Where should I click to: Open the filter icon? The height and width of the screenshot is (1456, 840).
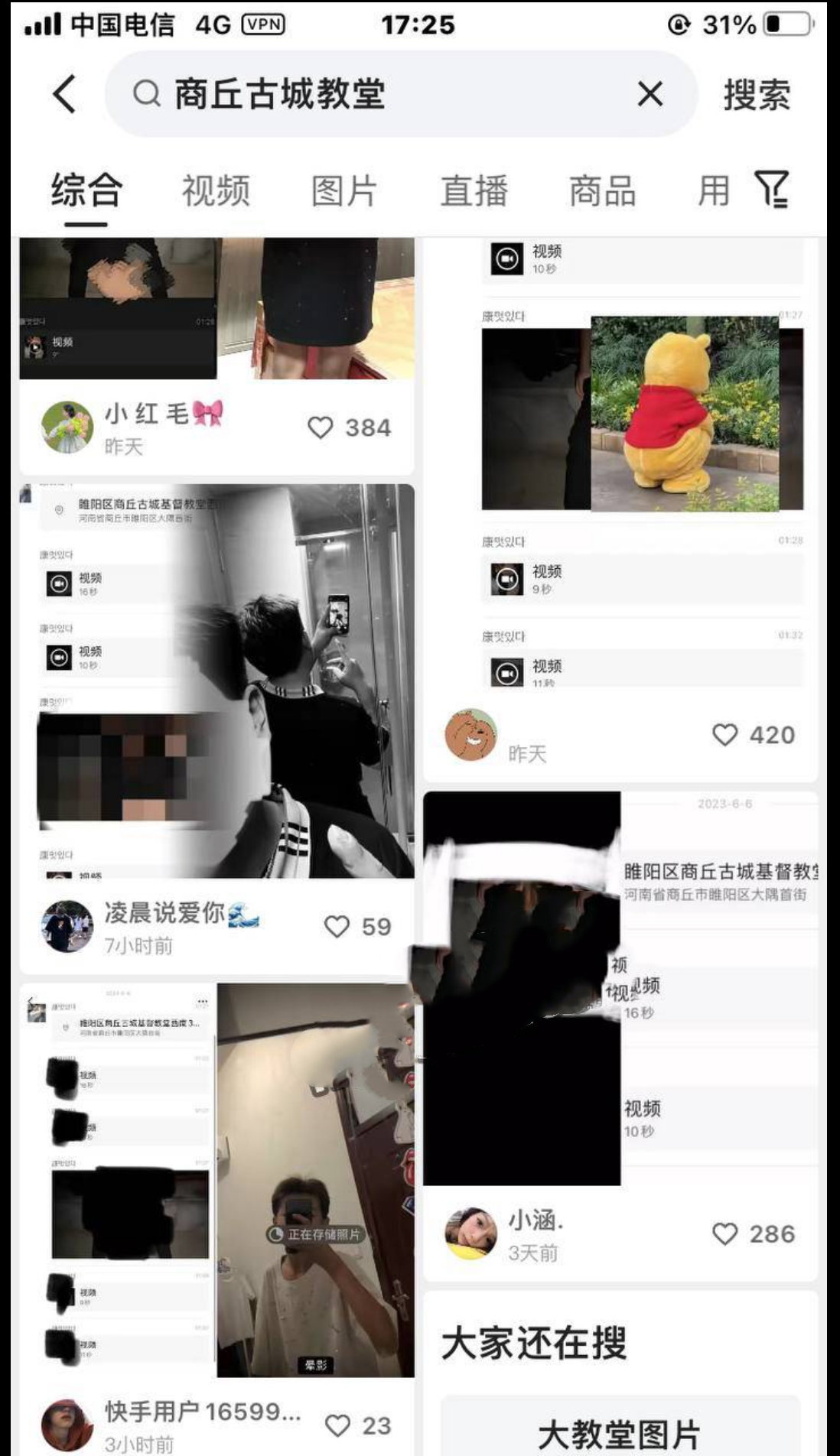click(x=772, y=190)
